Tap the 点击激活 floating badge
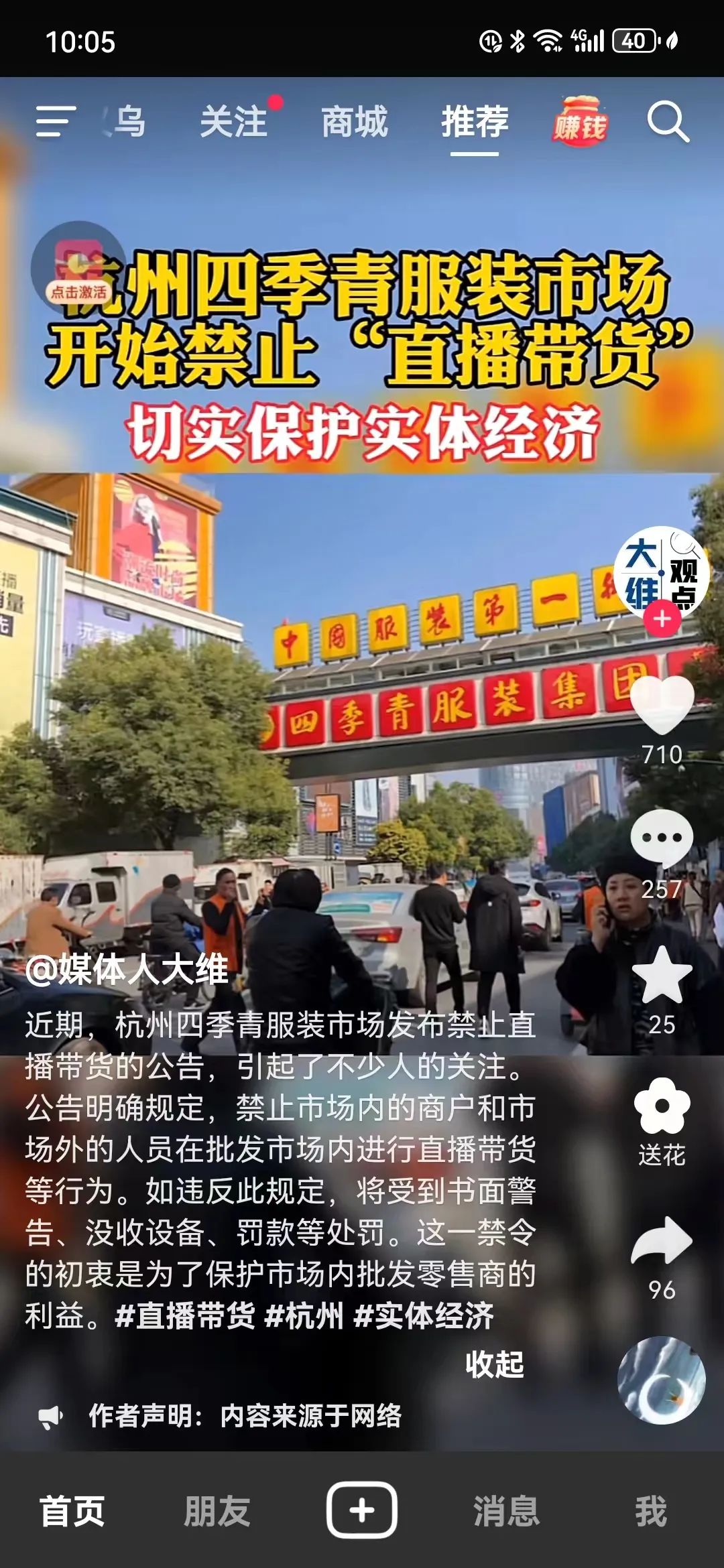The width and height of the screenshot is (724, 1568). pos(78,268)
